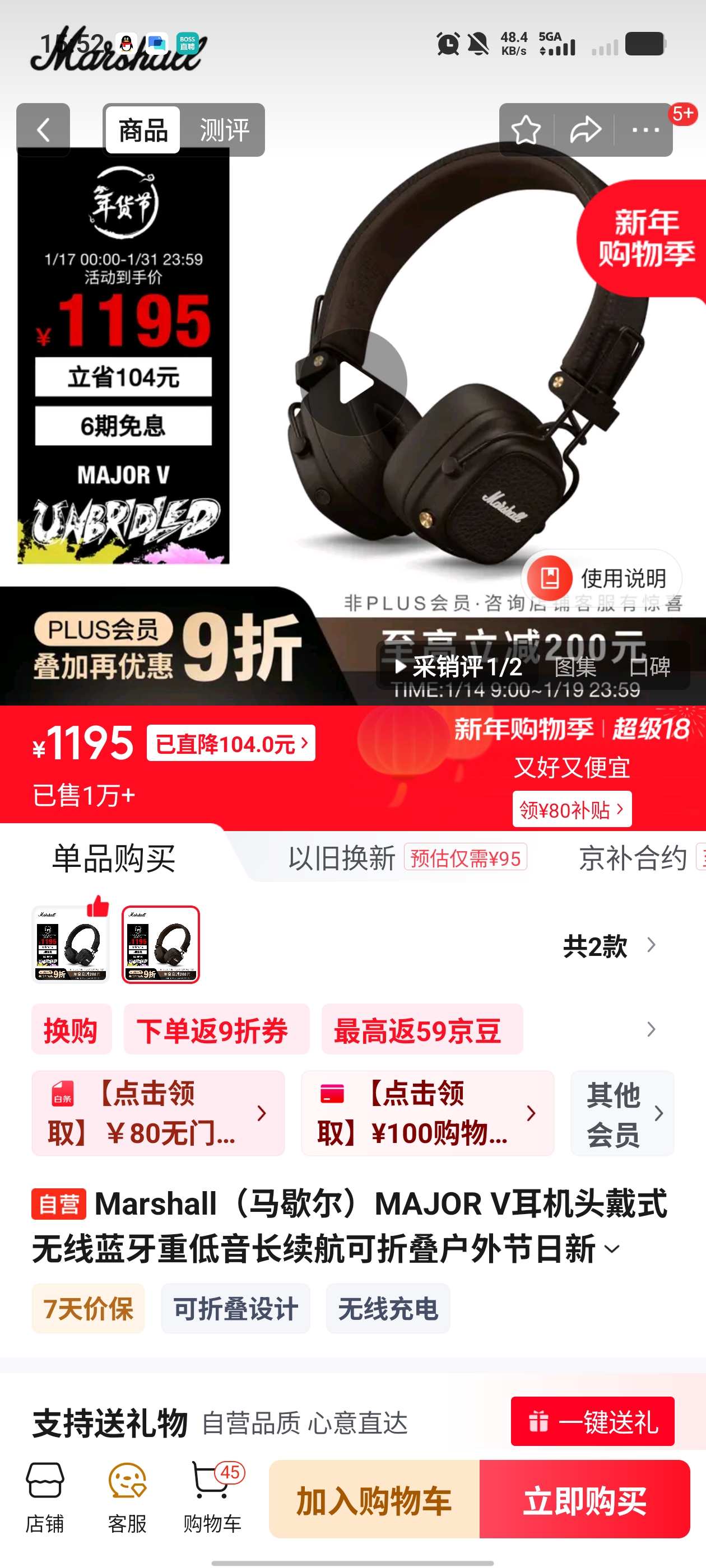Screen dimensions: 706x1568
Task: Claim the ¥80无门槛 coupon
Action: pyautogui.click(x=158, y=1113)
